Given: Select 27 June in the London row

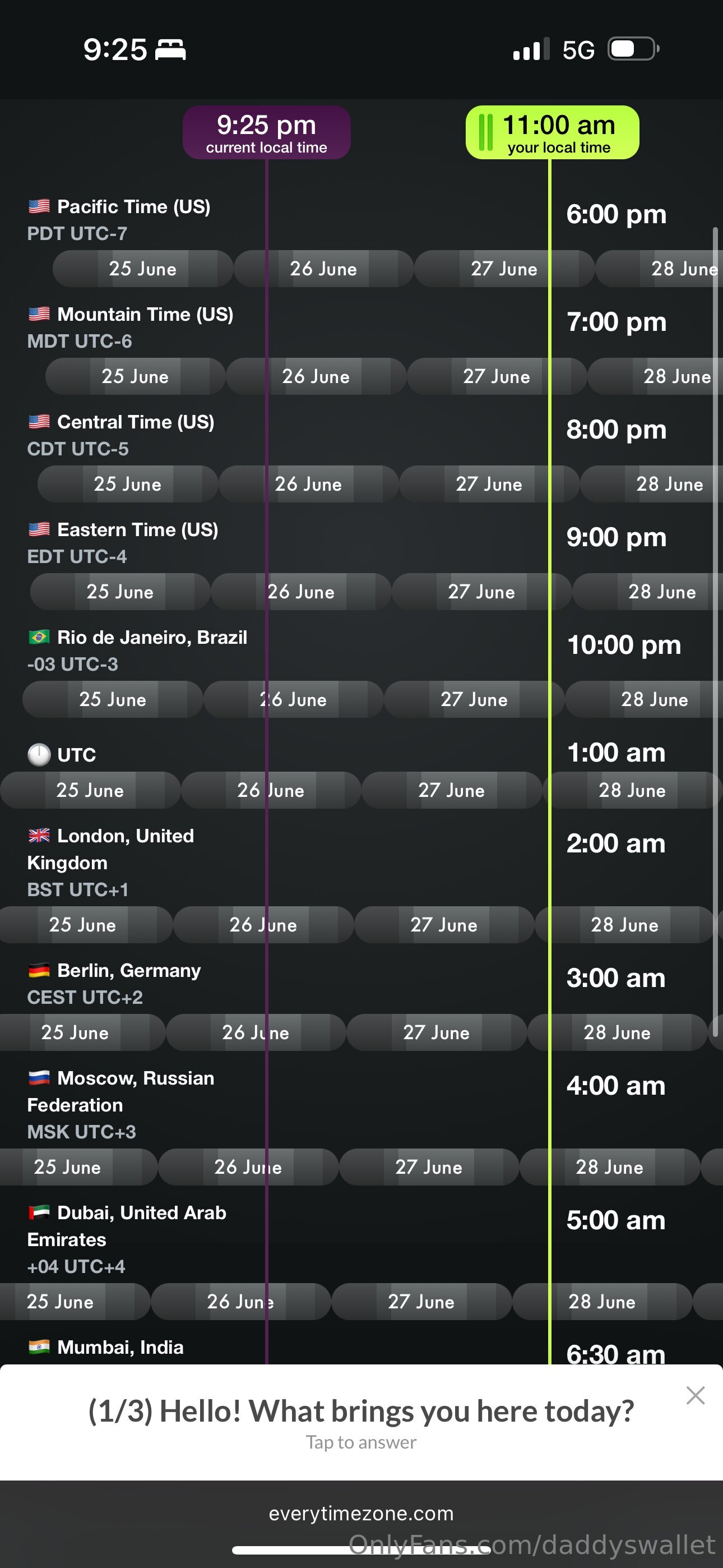Looking at the screenshot, I should [443, 925].
